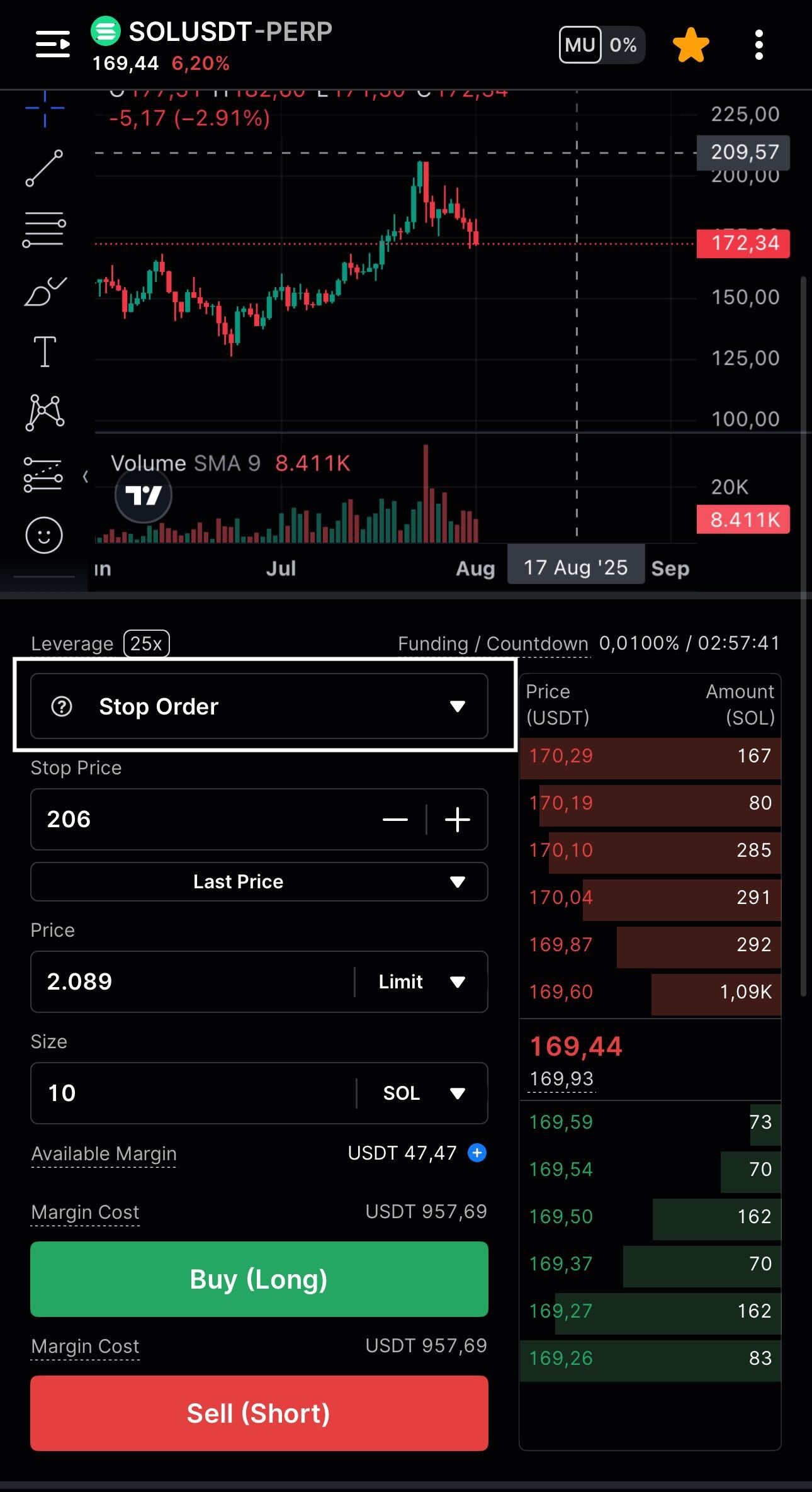Click the TradingView watermark logo
Image resolution: width=812 pixels, height=1492 pixels.
[144, 495]
